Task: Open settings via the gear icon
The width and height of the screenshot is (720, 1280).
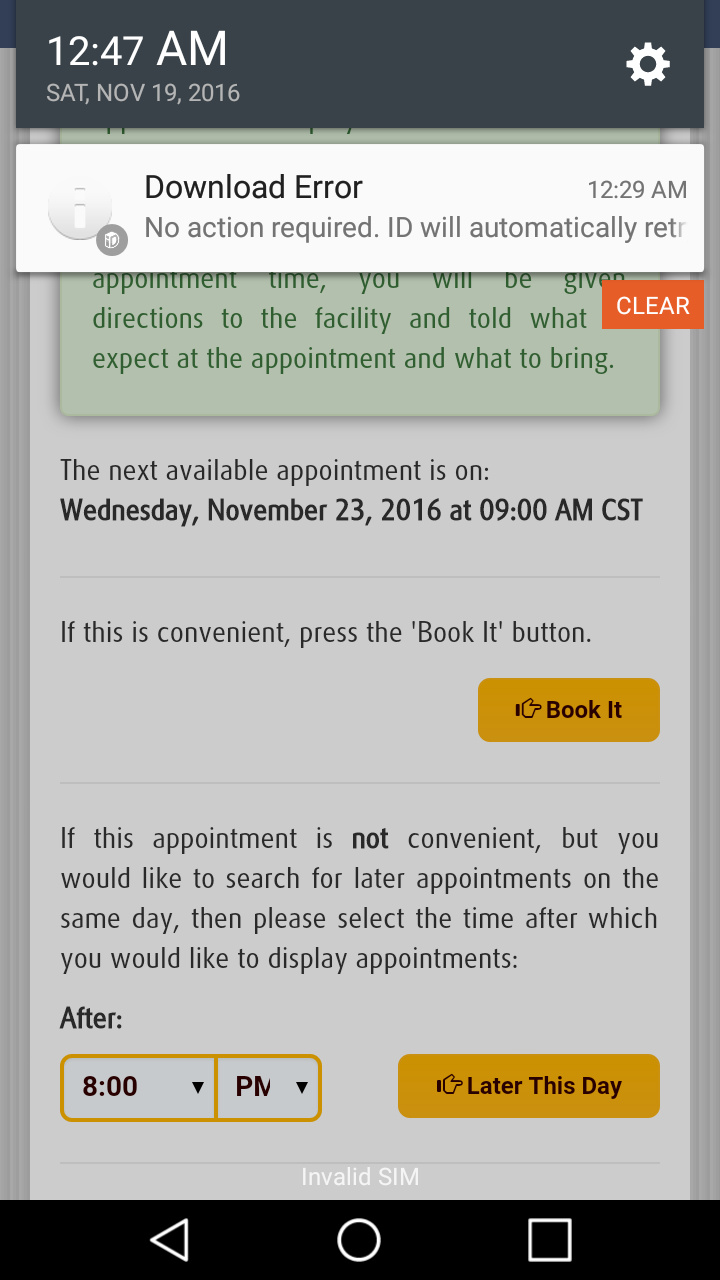Action: point(647,65)
